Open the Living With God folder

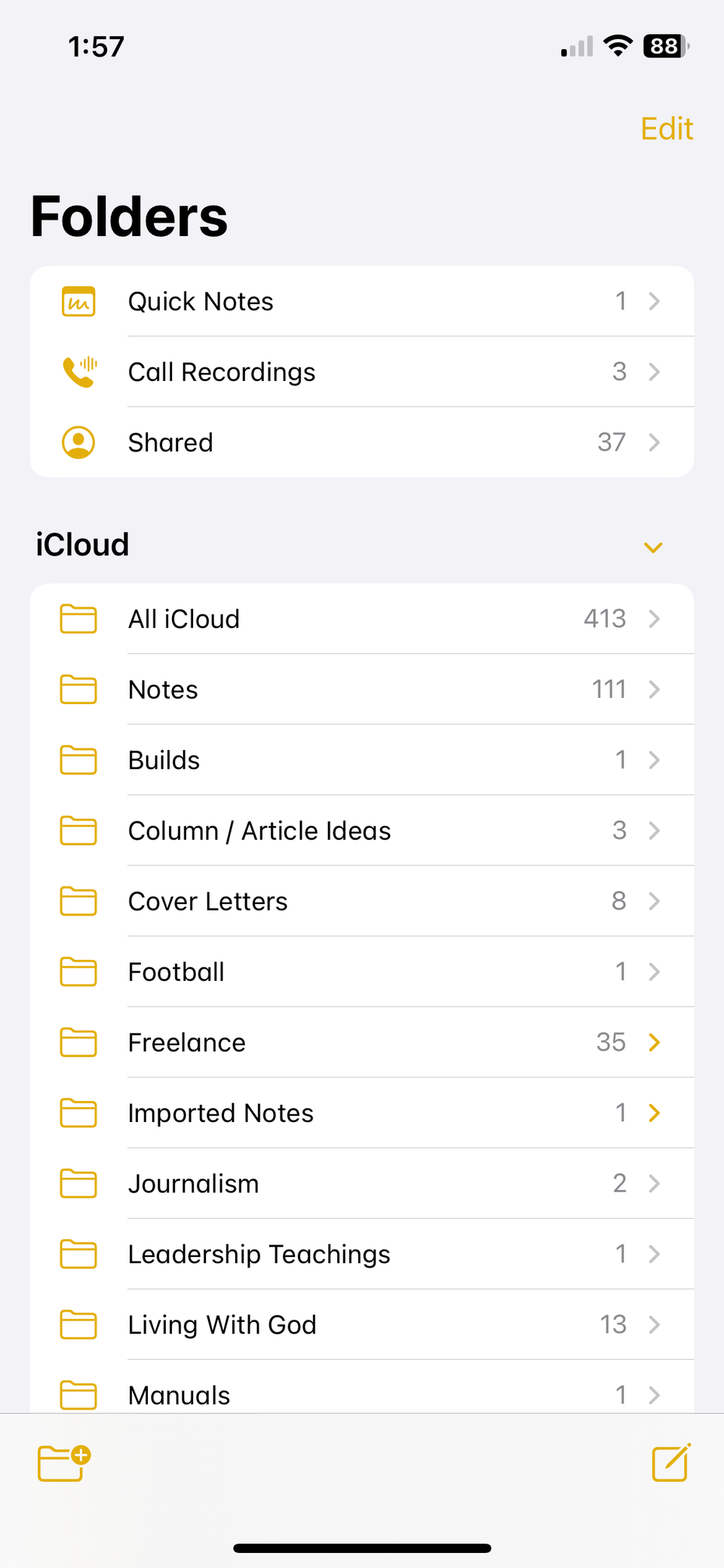(x=362, y=1324)
